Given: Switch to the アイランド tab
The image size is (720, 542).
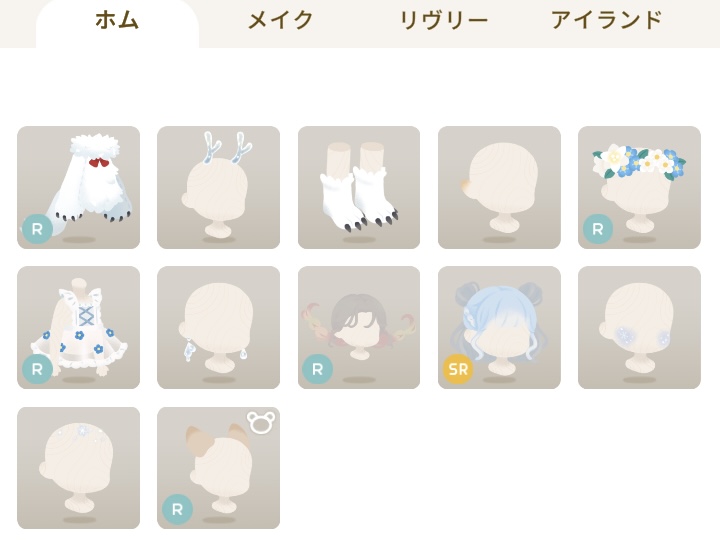Looking at the screenshot, I should (606, 20).
